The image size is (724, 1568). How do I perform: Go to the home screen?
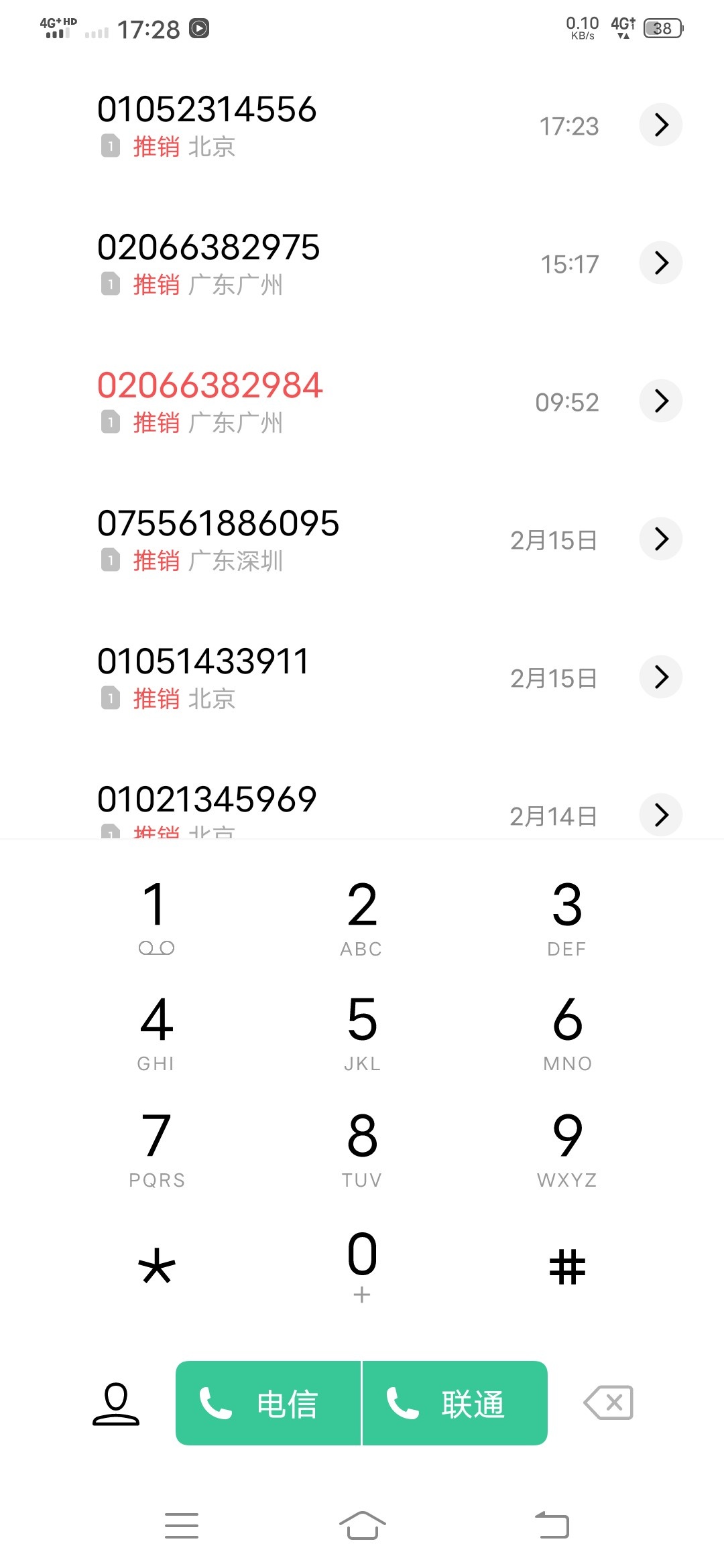[x=362, y=1525]
